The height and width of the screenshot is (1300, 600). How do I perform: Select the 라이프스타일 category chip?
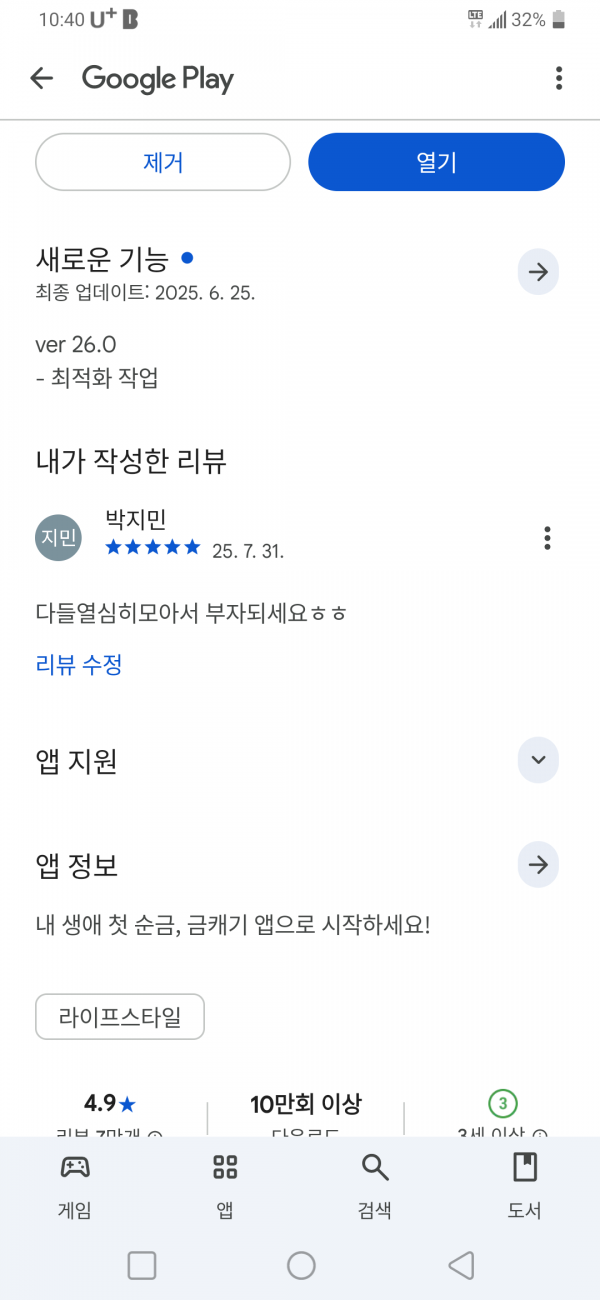(120, 1017)
